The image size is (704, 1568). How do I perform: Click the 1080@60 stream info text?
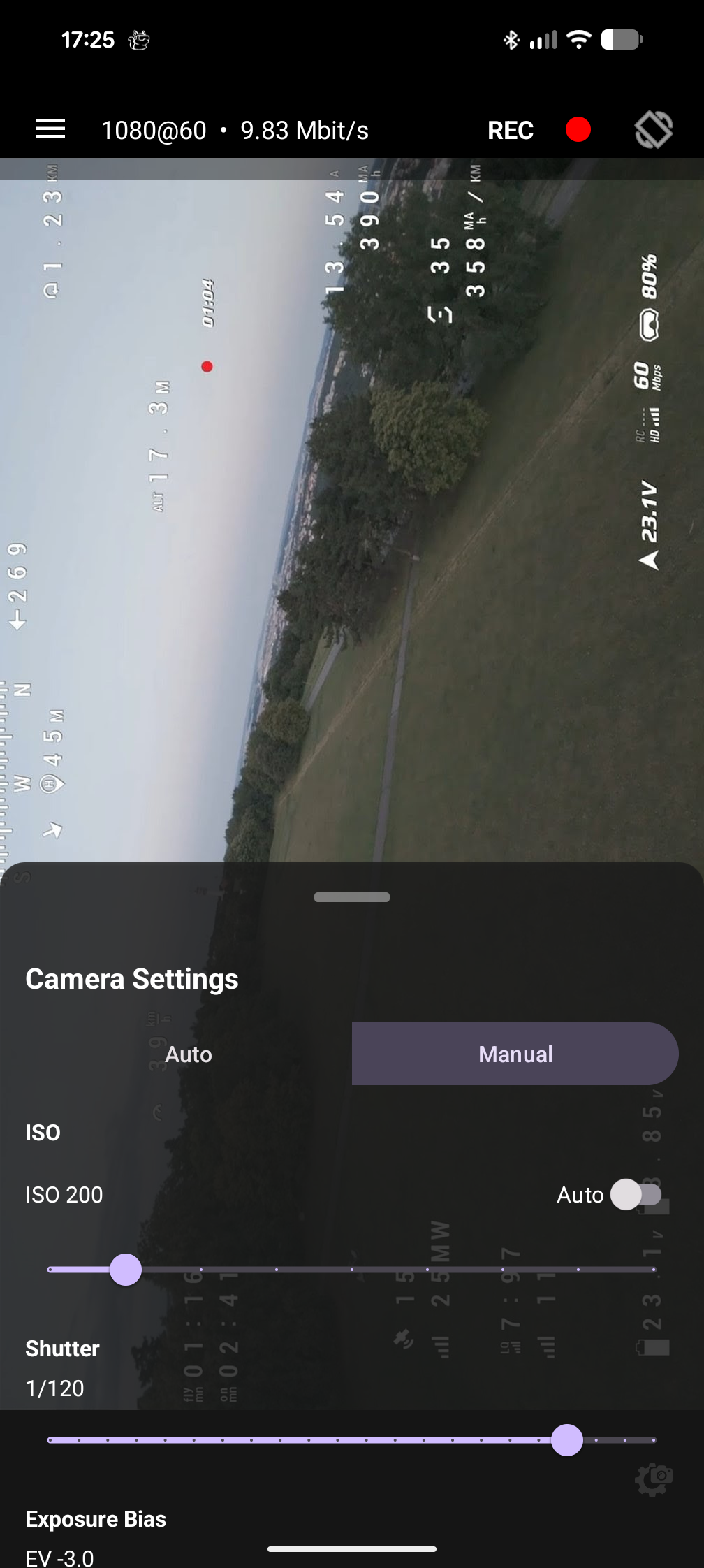coord(153,130)
